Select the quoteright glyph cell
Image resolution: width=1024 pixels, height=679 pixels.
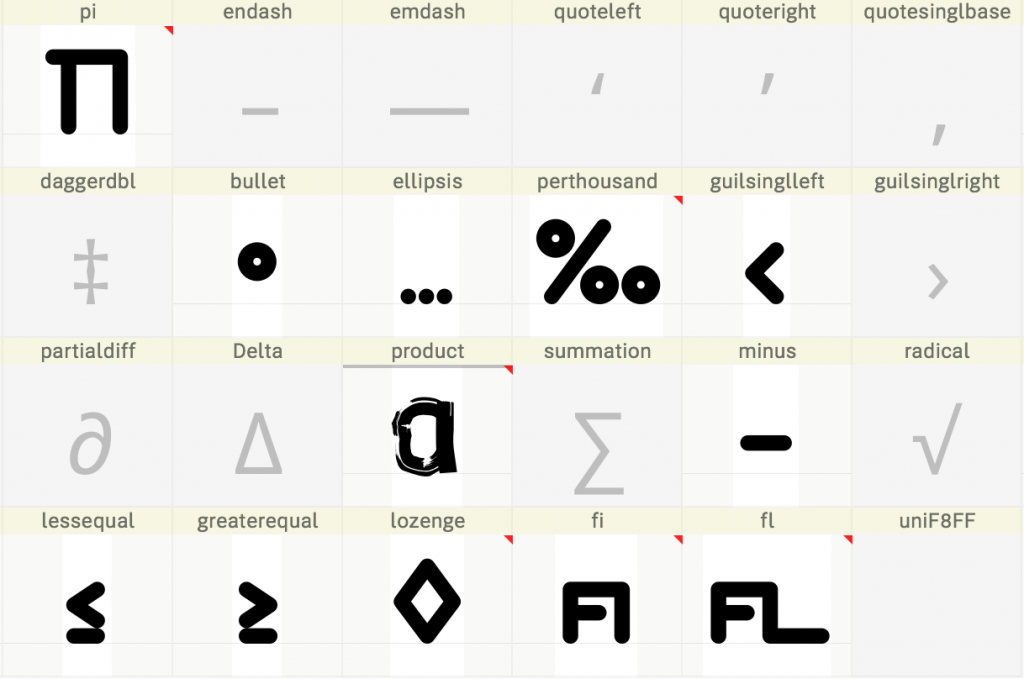point(767,94)
